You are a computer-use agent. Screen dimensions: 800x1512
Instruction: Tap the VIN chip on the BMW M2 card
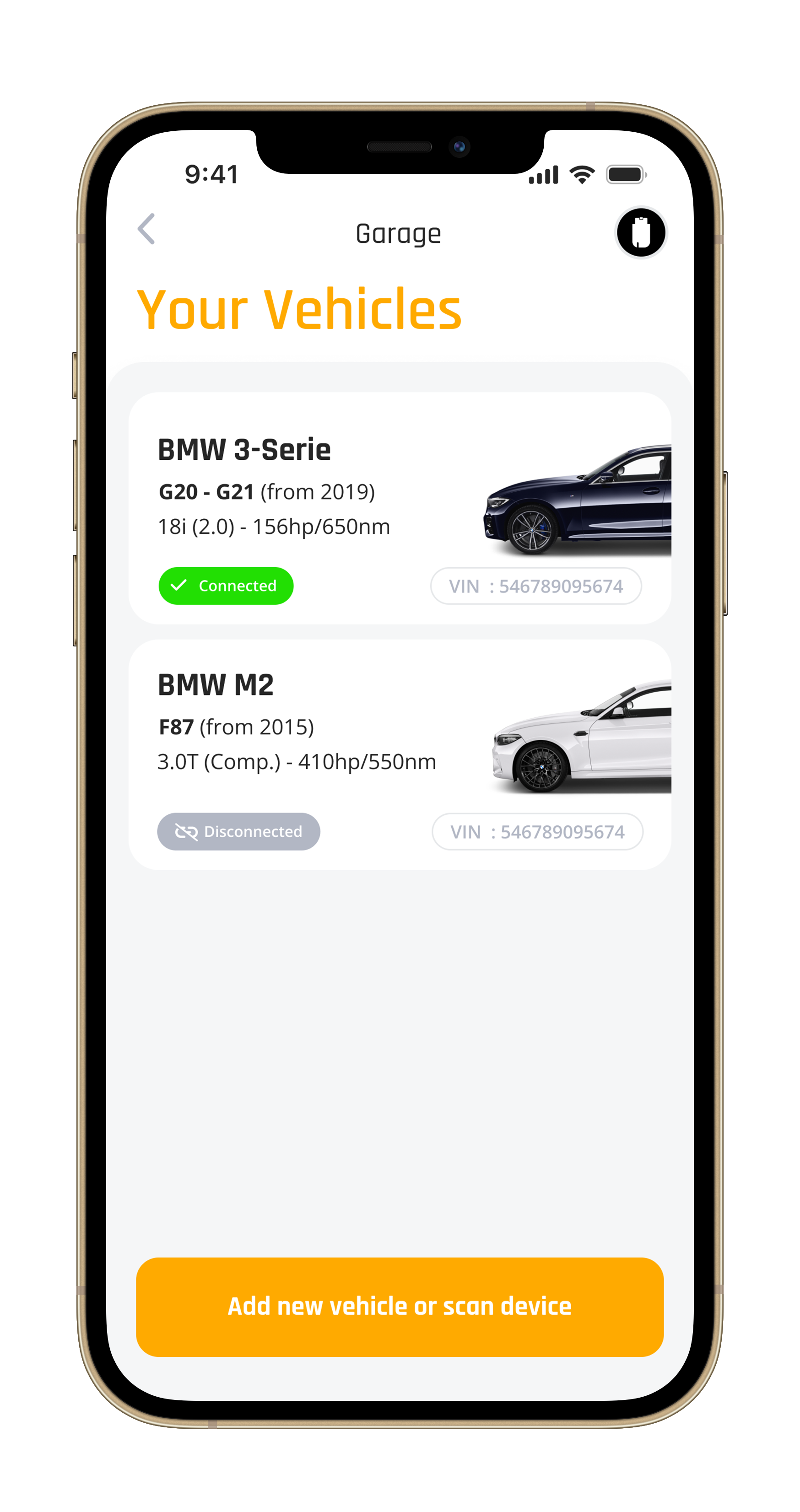click(x=537, y=831)
